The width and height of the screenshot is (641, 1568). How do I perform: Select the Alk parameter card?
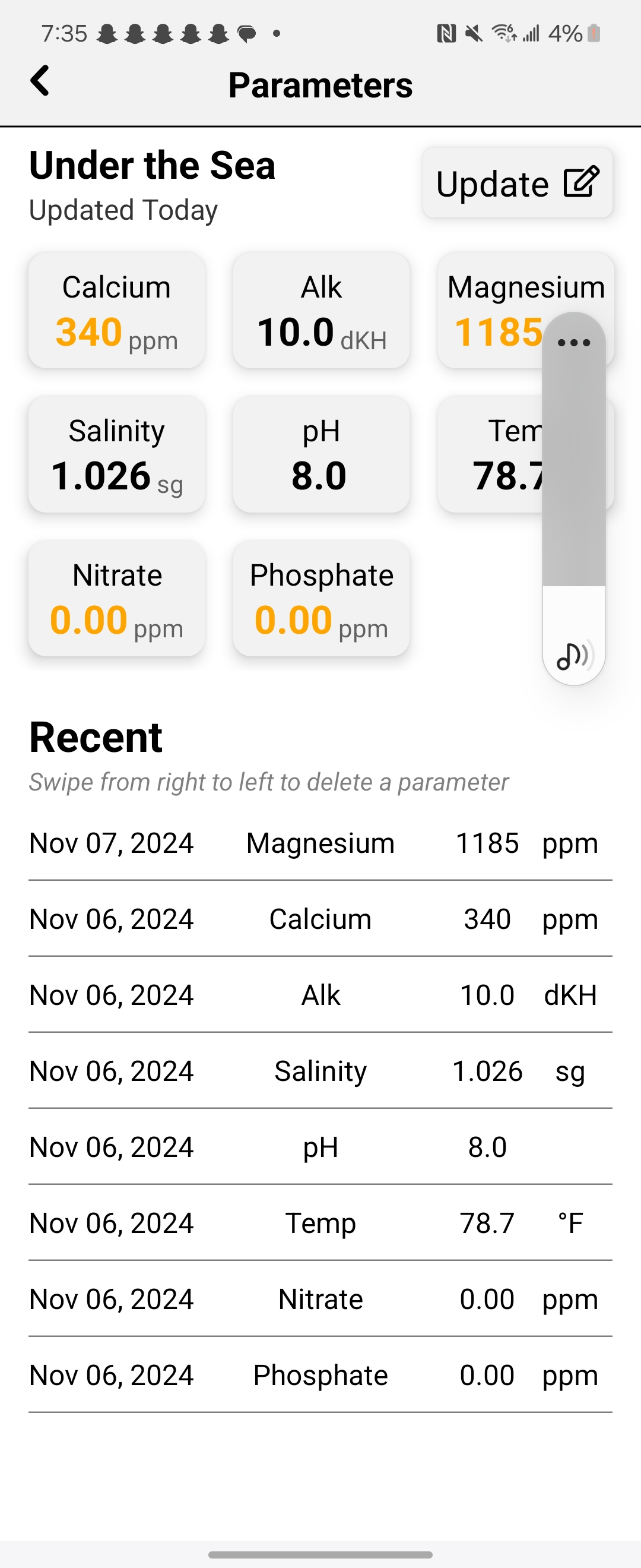pyautogui.click(x=321, y=311)
